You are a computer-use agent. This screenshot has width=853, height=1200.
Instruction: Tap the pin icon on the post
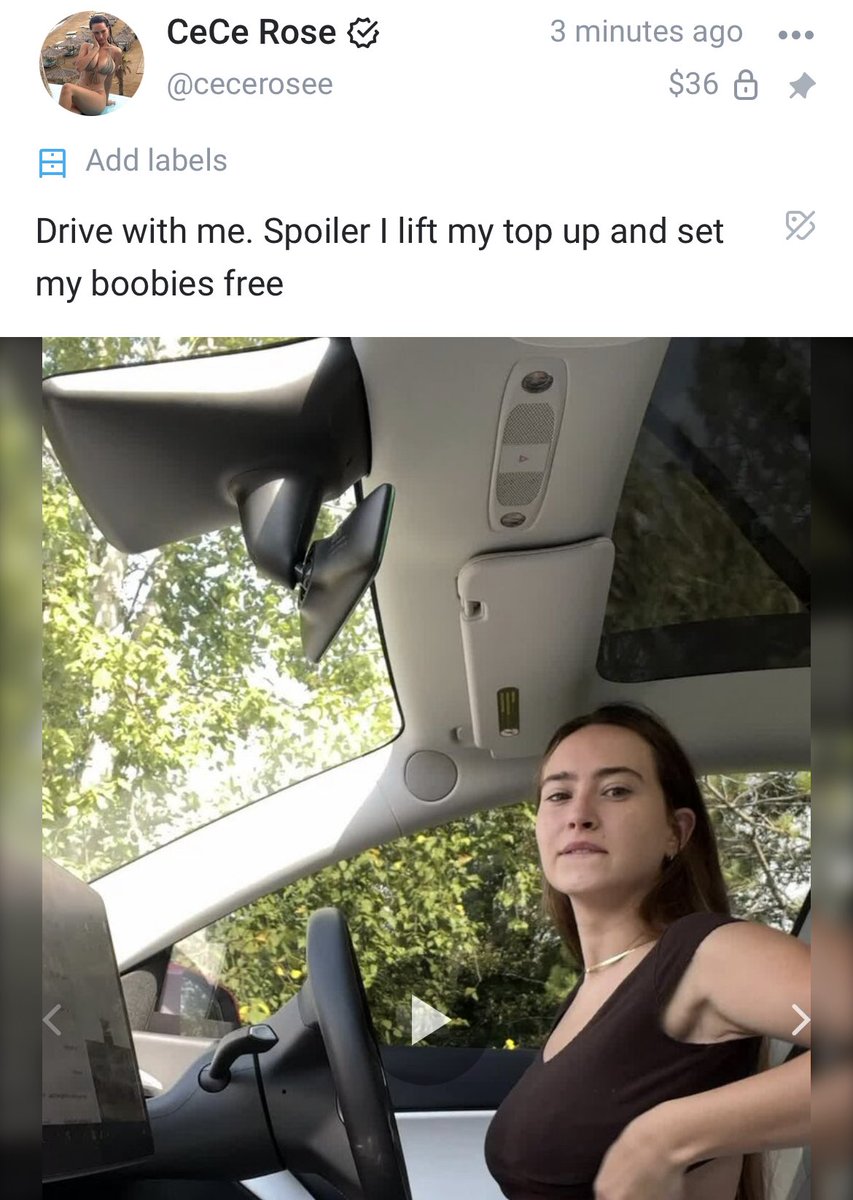click(x=801, y=87)
